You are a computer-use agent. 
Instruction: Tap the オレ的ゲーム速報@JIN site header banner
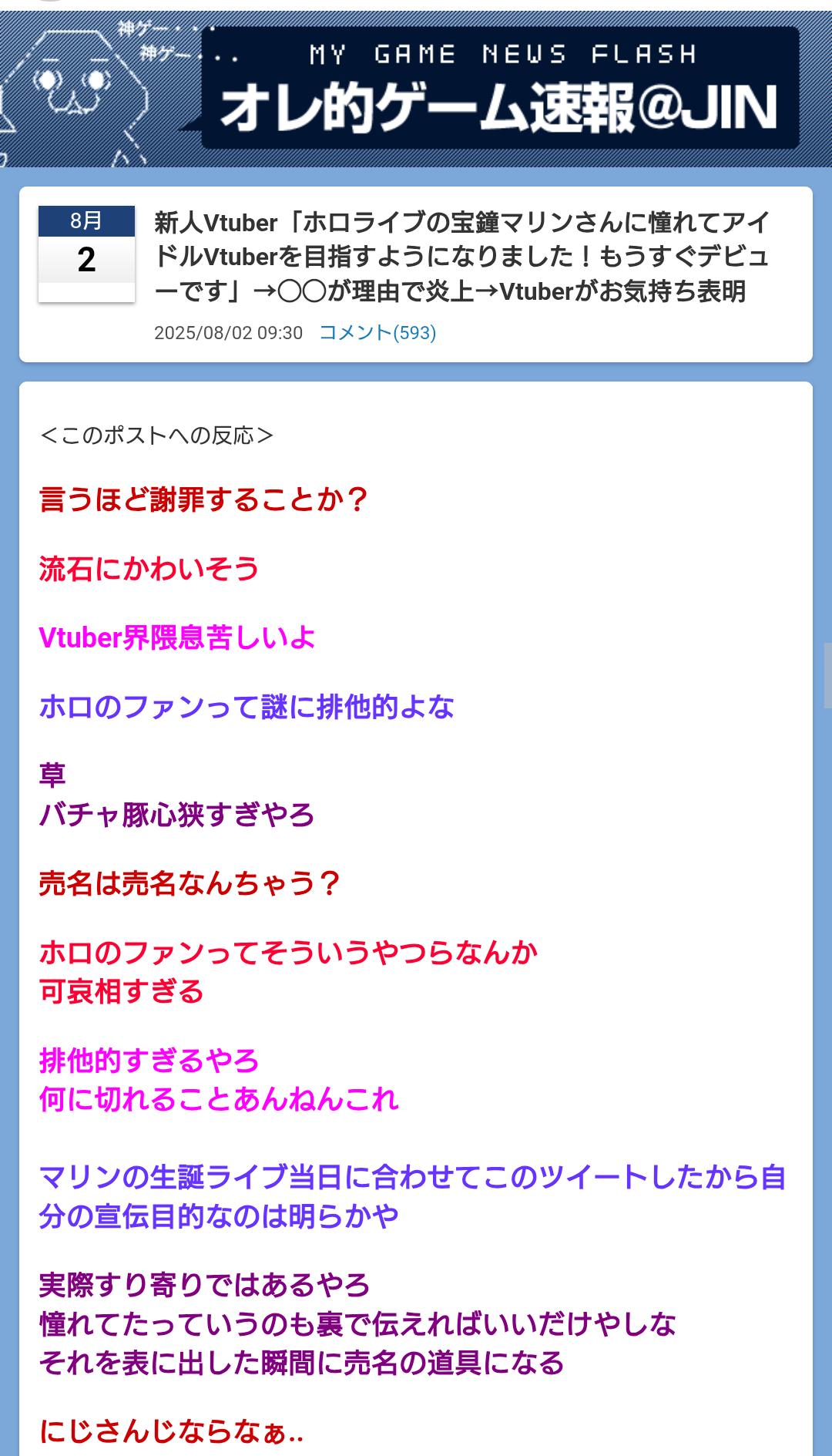coord(416,89)
